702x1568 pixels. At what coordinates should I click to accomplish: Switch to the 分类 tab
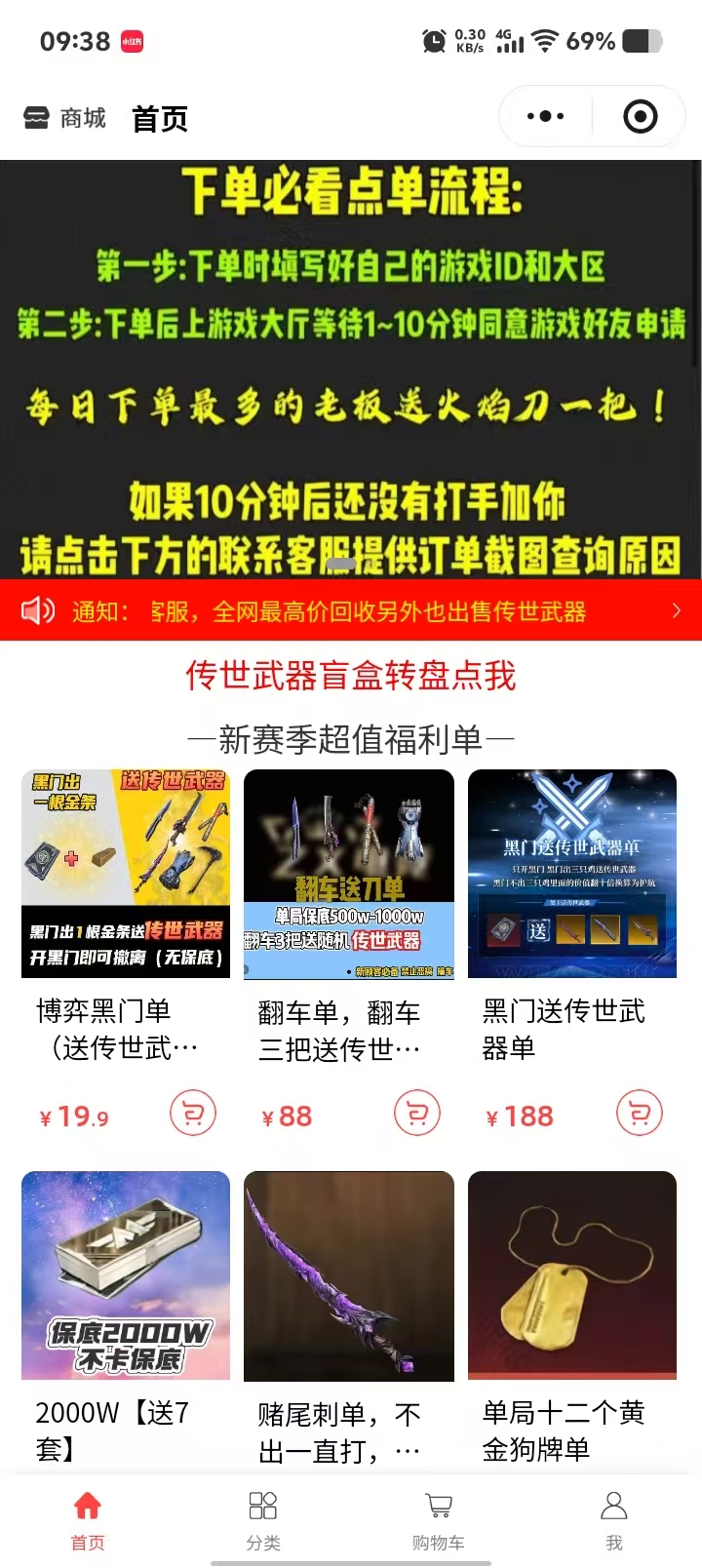coord(263,1519)
